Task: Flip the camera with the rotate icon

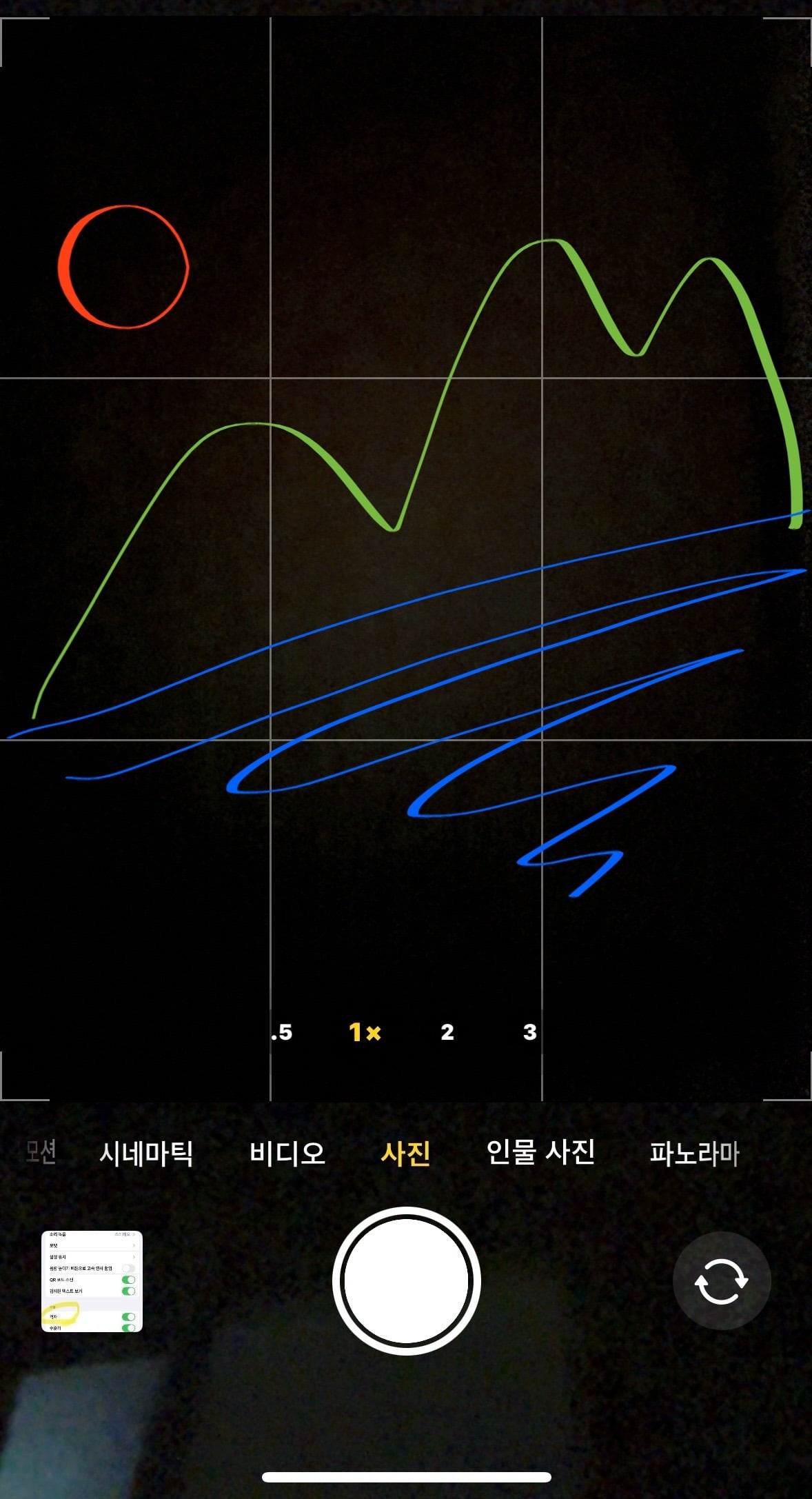Action: [x=721, y=1281]
